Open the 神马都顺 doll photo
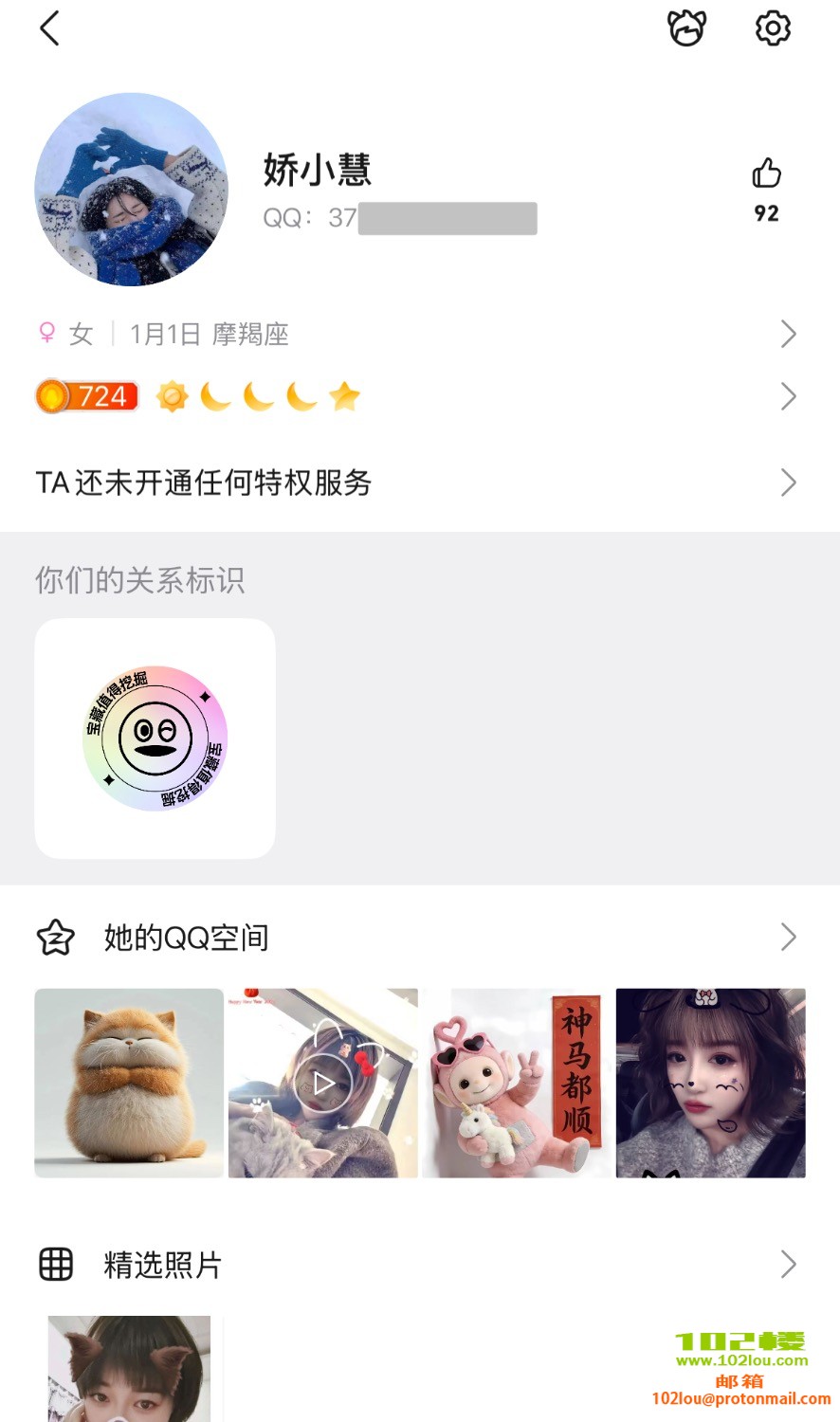 (x=517, y=1083)
